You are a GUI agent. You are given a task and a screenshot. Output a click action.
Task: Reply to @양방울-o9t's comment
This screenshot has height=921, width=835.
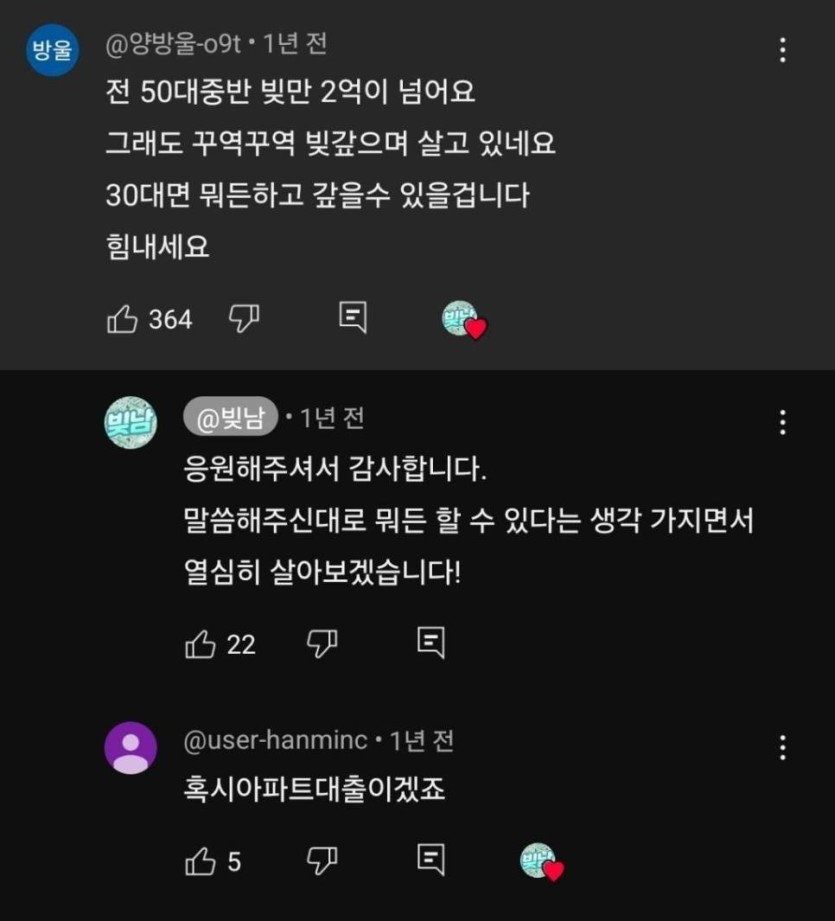click(353, 318)
